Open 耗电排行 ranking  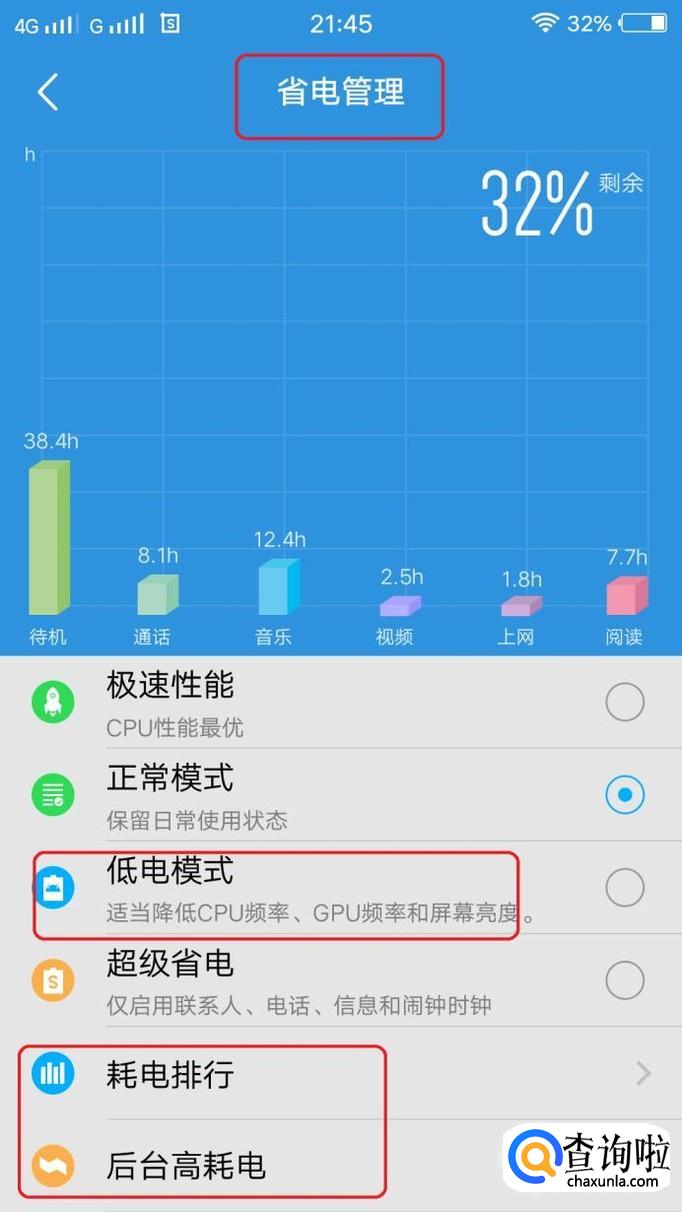tap(340, 1074)
